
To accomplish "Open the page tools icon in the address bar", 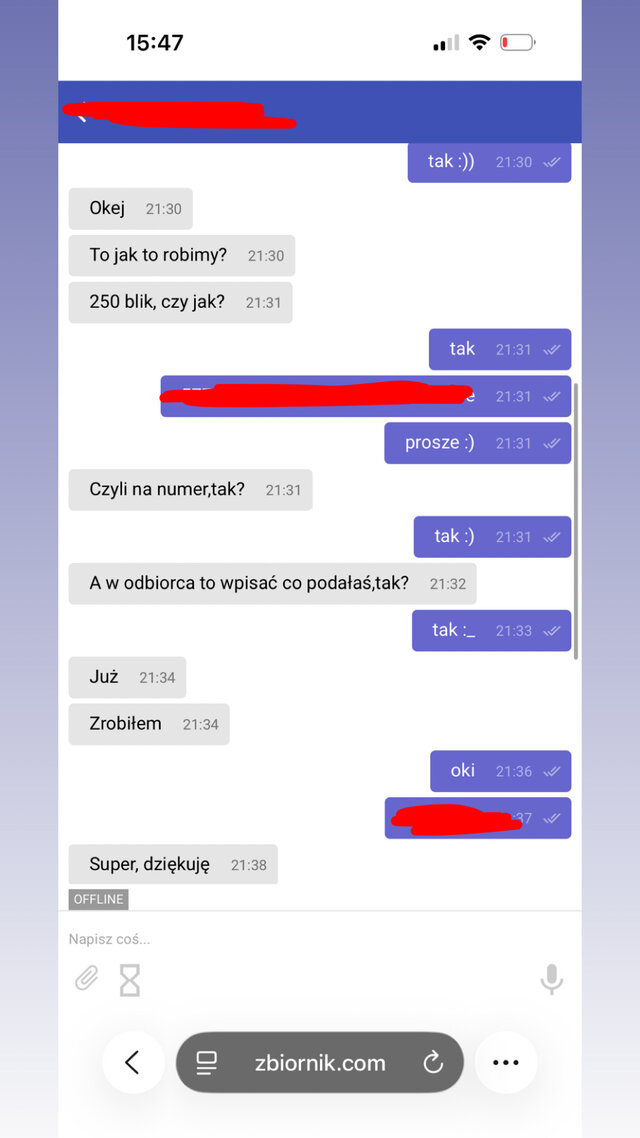I will (207, 1062).
